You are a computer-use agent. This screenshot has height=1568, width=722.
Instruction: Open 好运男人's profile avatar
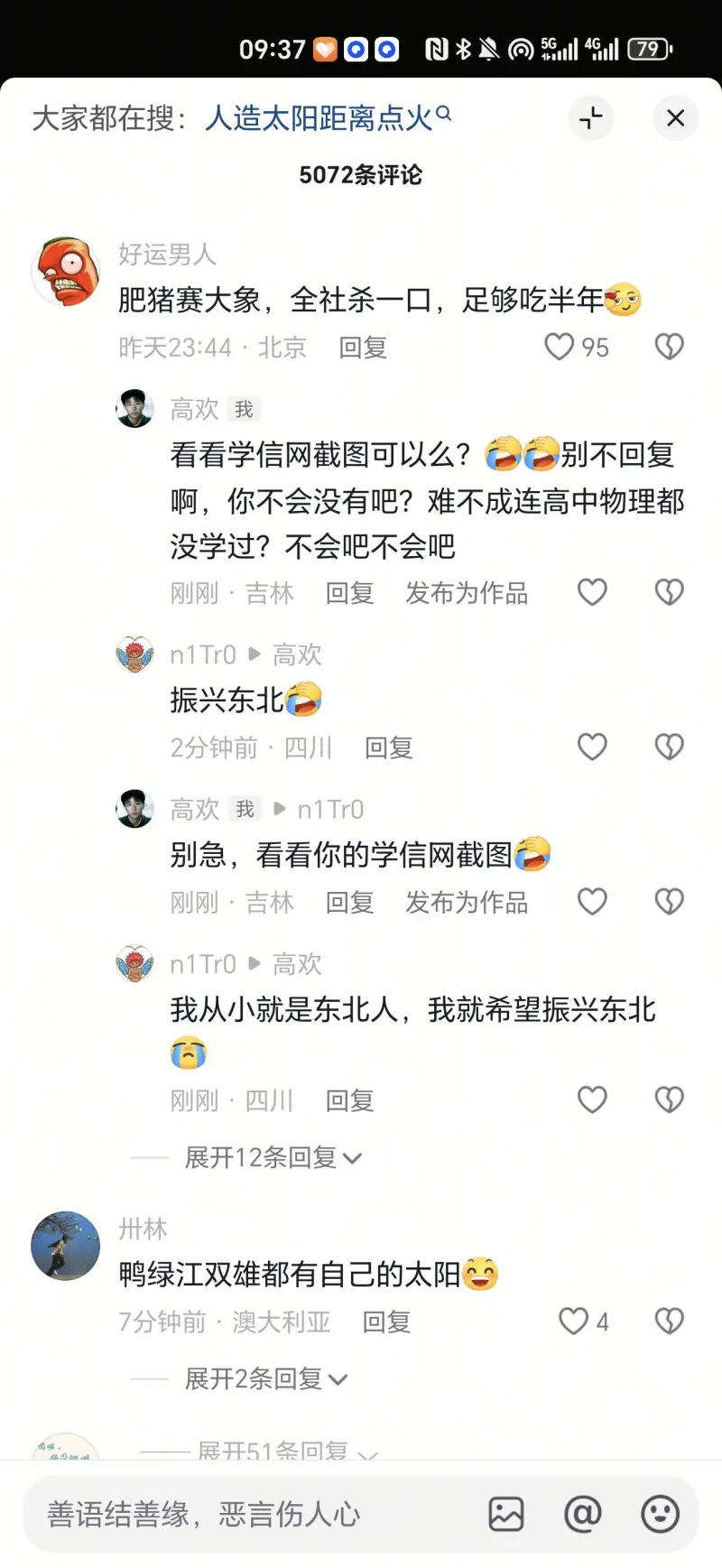[x=66, y=272]
